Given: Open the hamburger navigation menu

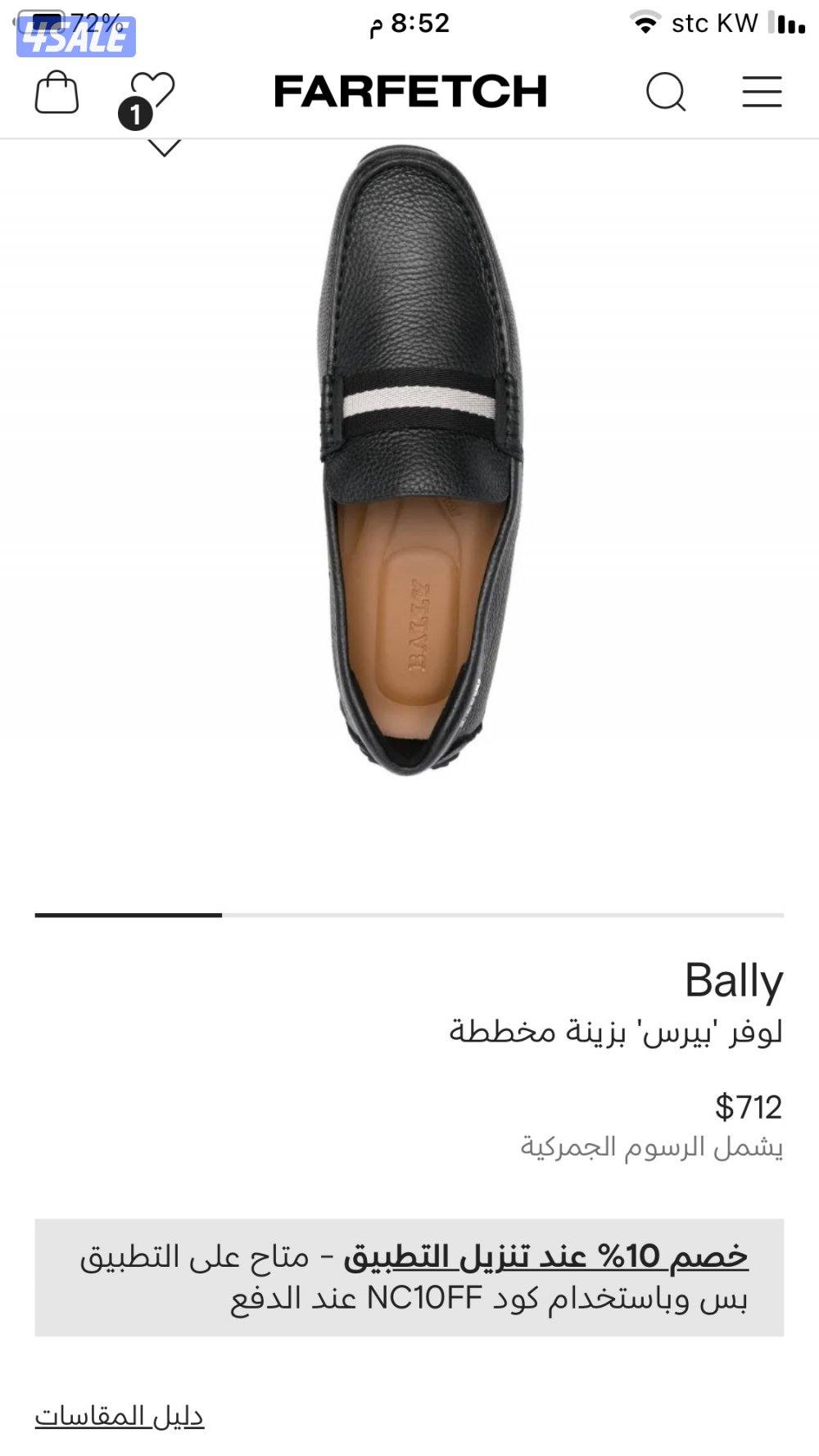Looking at the screenshot, I should pos(762,92).
